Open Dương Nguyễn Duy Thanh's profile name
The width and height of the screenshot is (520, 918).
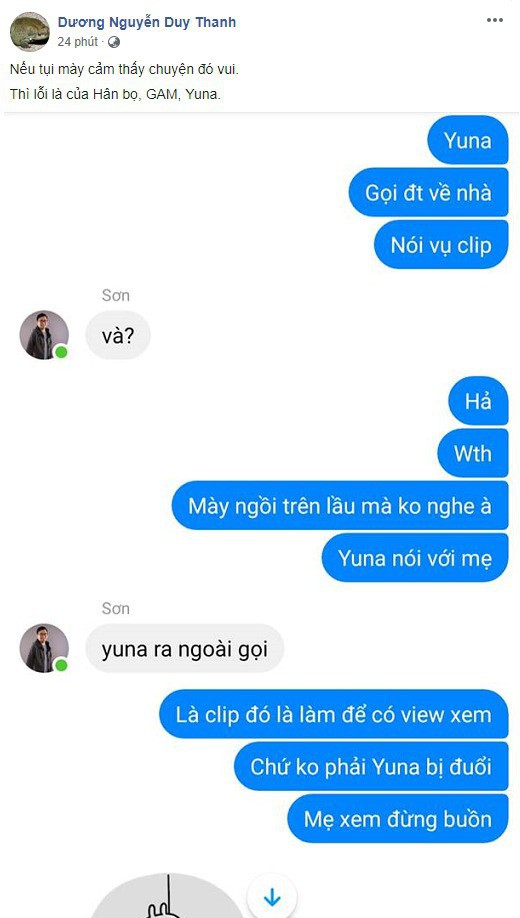pos(146,22)
